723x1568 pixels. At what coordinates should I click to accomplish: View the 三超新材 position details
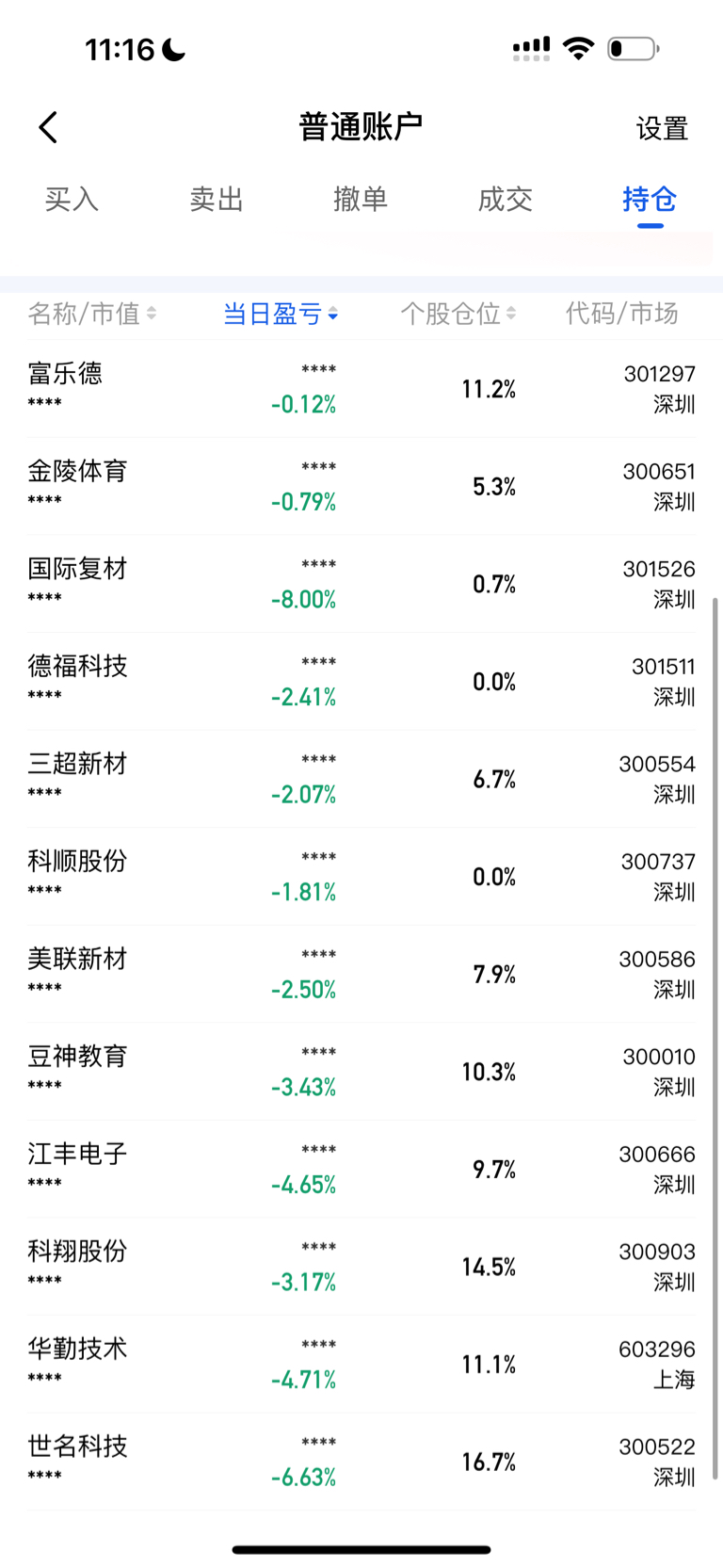361,779
